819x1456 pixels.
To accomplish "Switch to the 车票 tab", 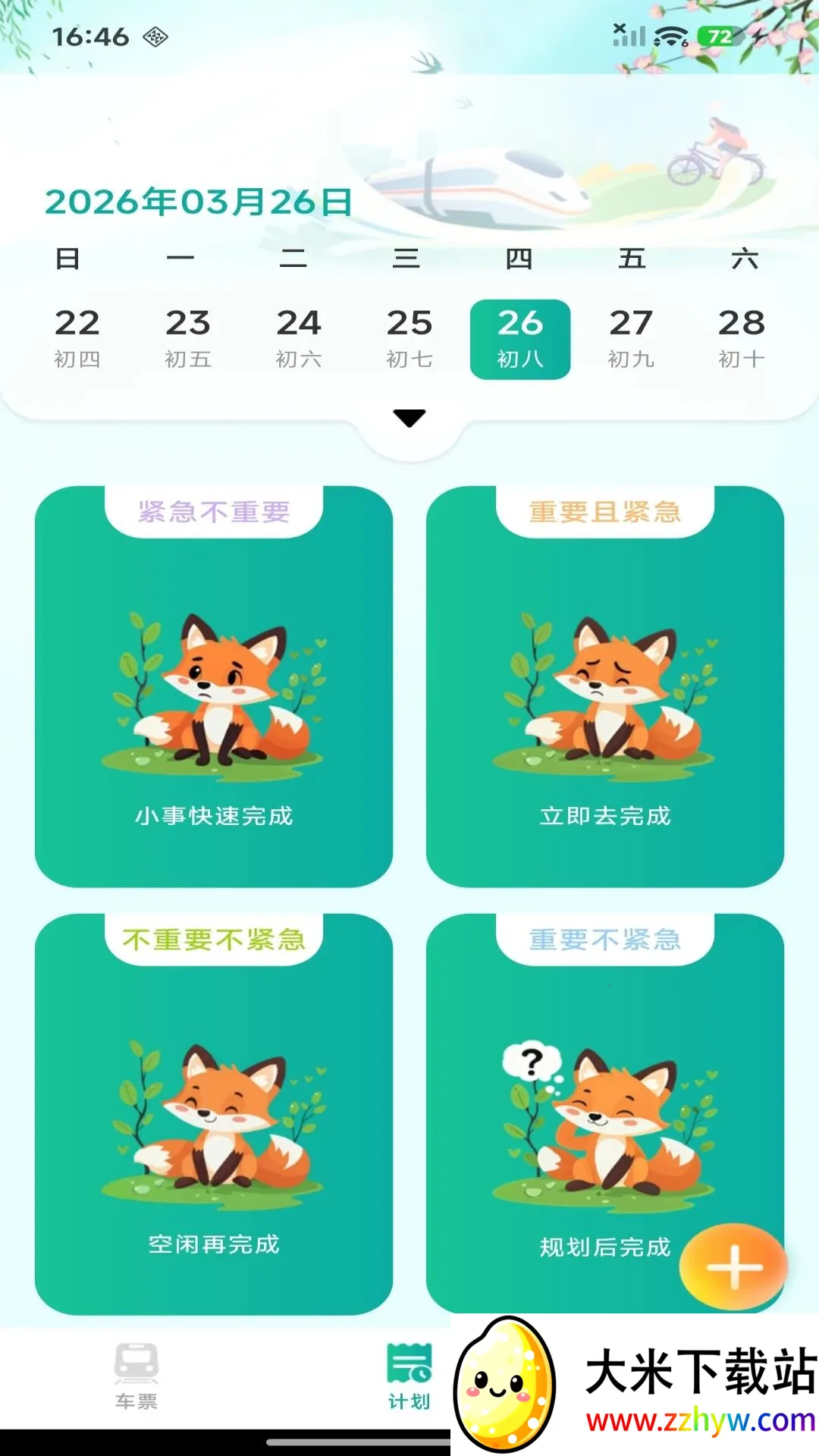I will (x=136, y=1376).
